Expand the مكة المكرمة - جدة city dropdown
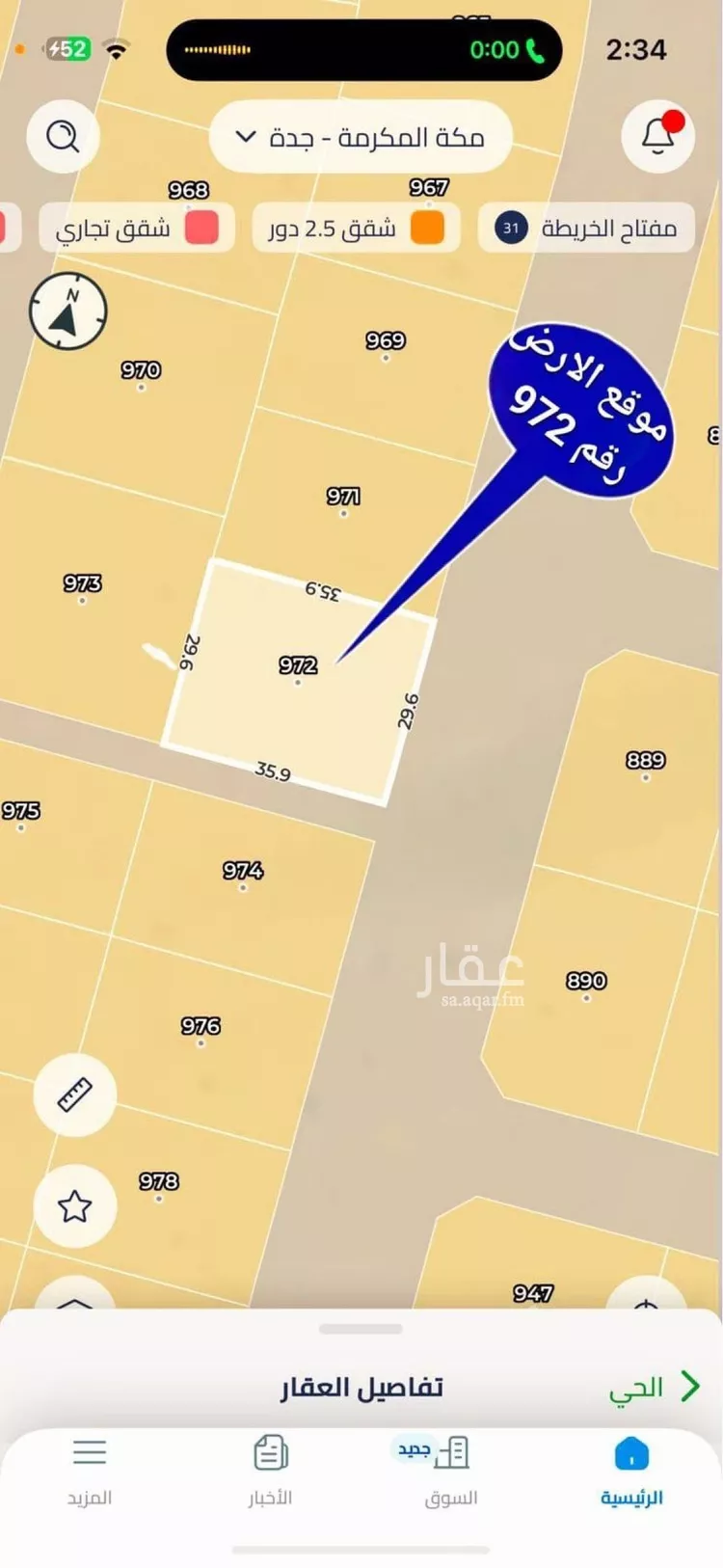The width and height of the screenshot is (723, 1568). pyautogui.click(x=360, y=138)
